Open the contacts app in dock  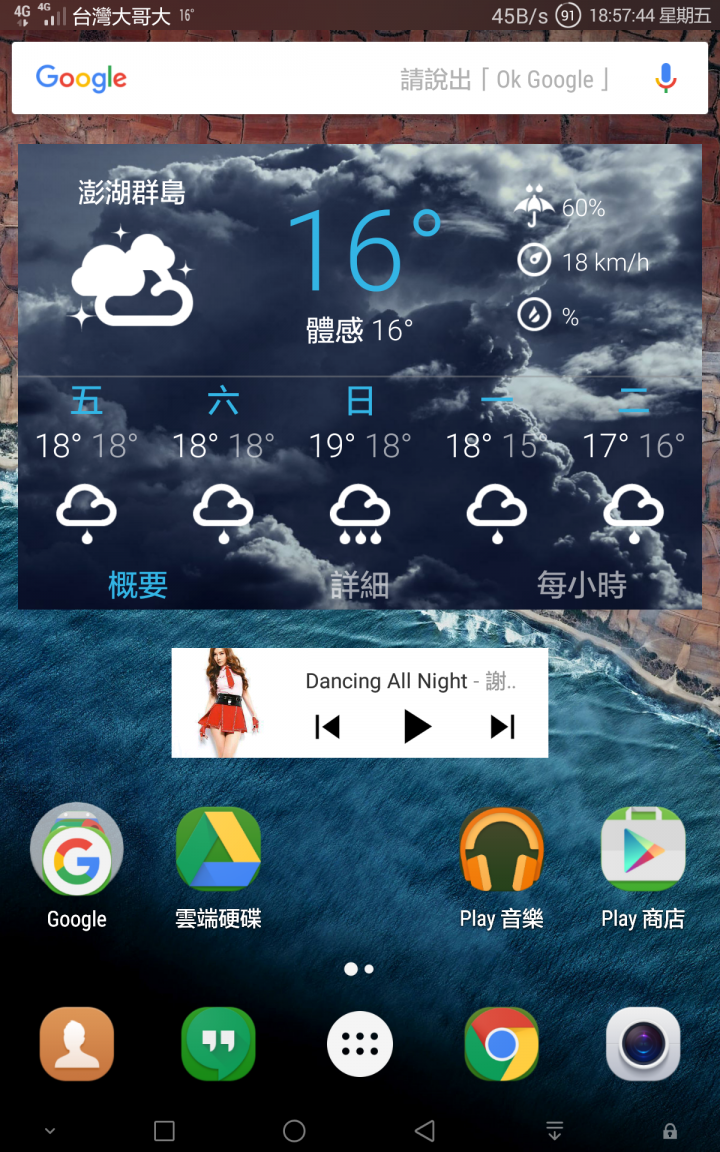pos(77,1044)
